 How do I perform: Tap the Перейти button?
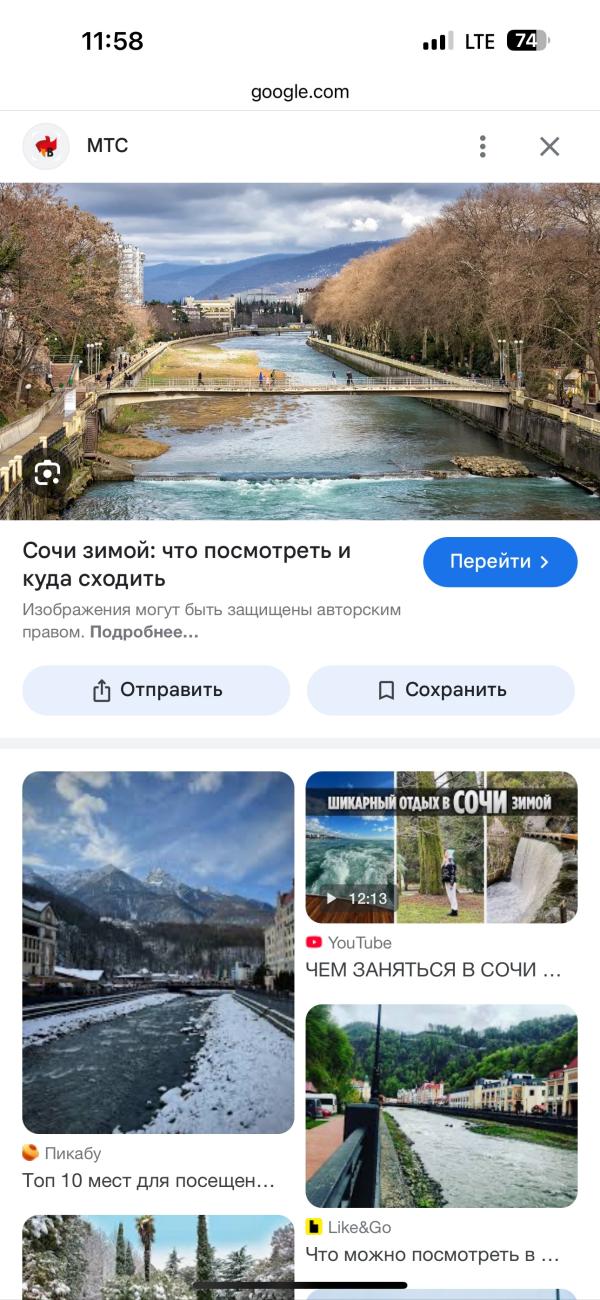[x=500, y=562]
